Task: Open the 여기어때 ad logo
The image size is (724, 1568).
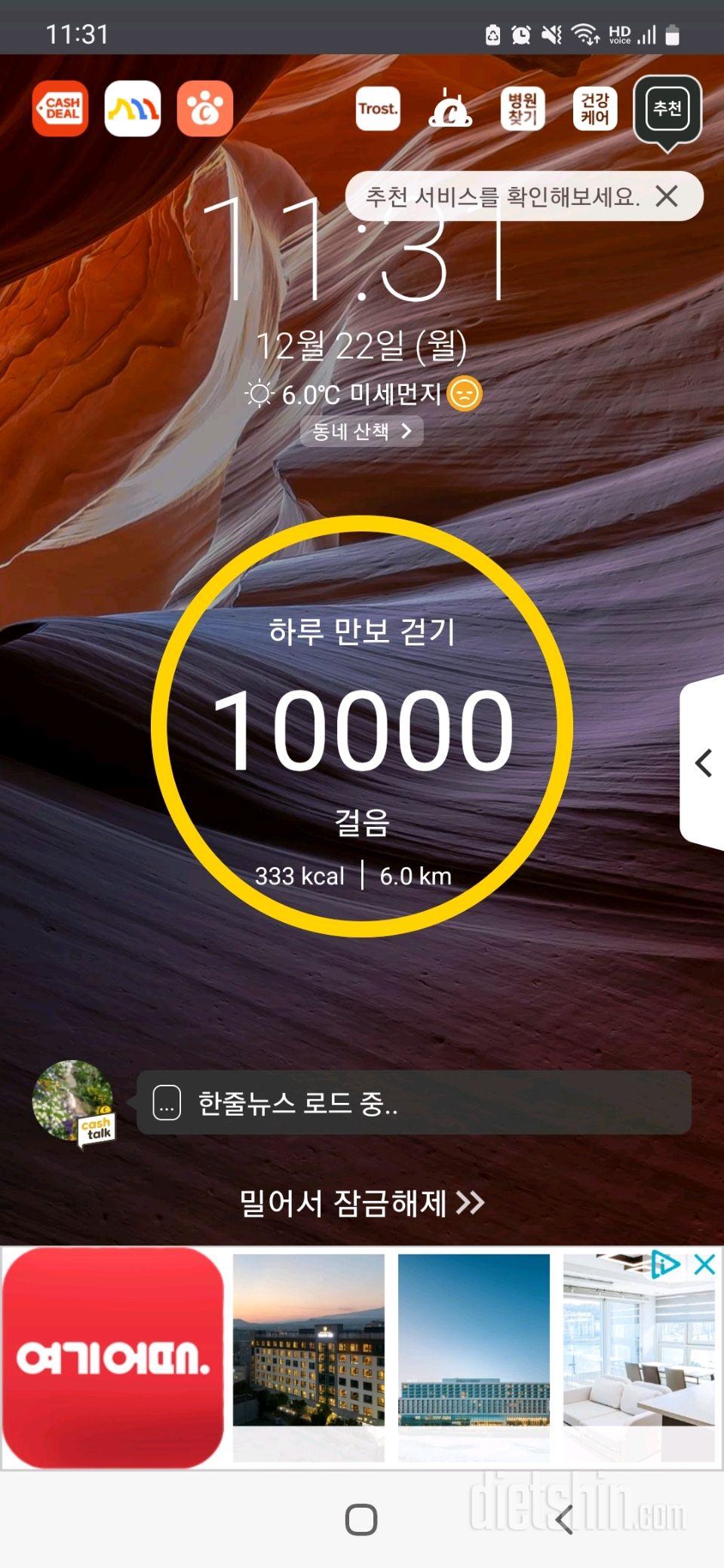Action: tap(113, 1358)
